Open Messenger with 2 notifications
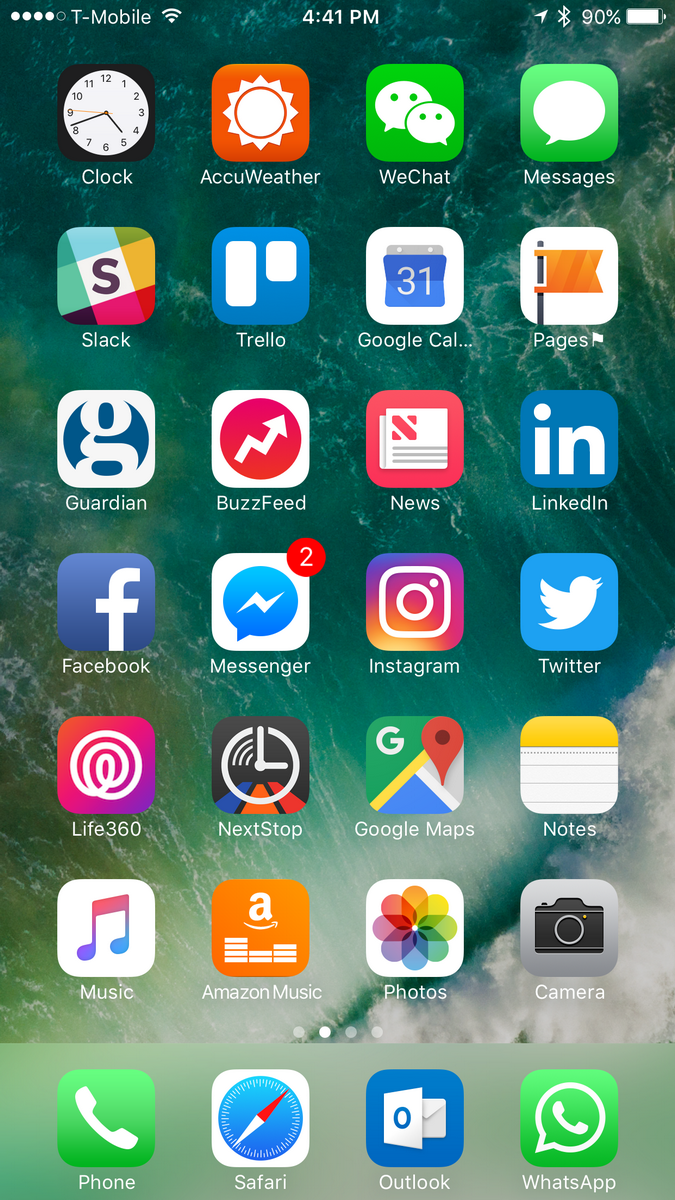This screenshot has height=1200, width=675. coord(260,602)
